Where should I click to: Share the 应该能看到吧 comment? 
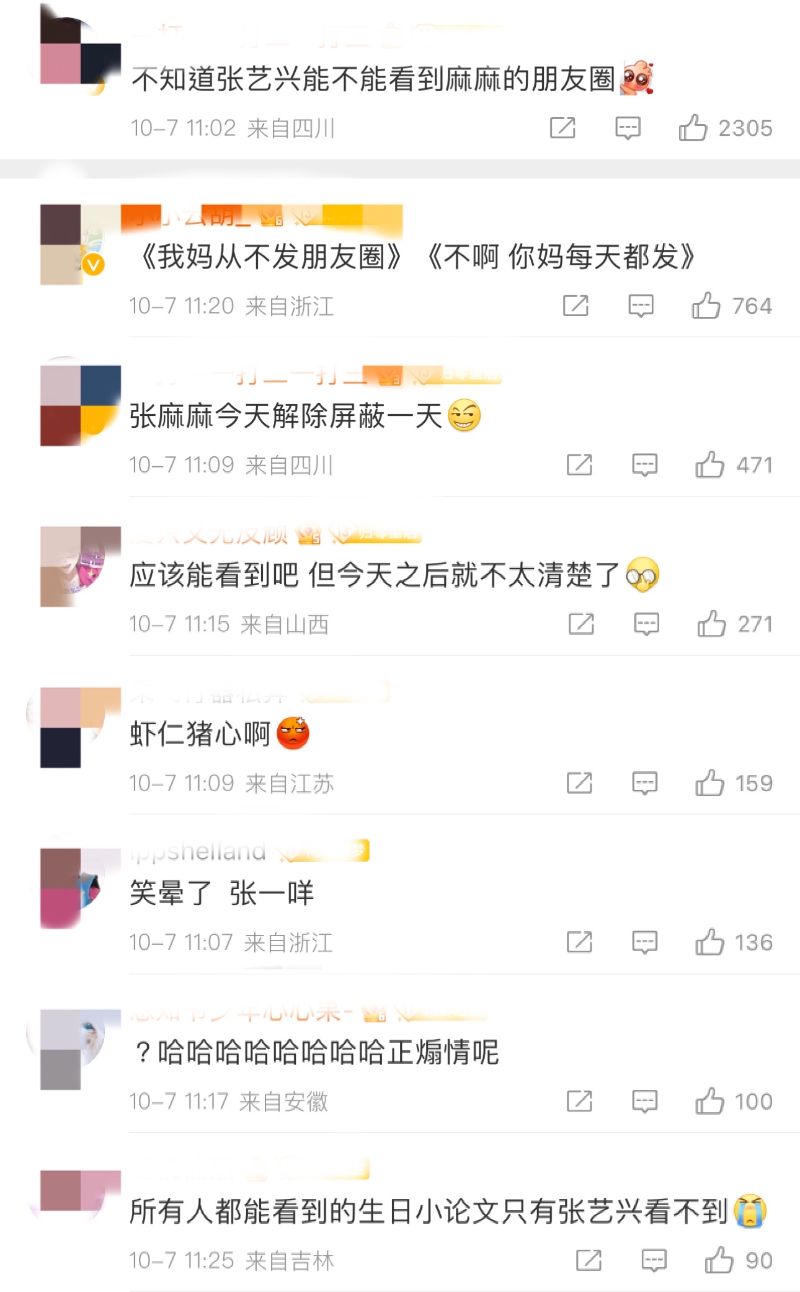581,624
